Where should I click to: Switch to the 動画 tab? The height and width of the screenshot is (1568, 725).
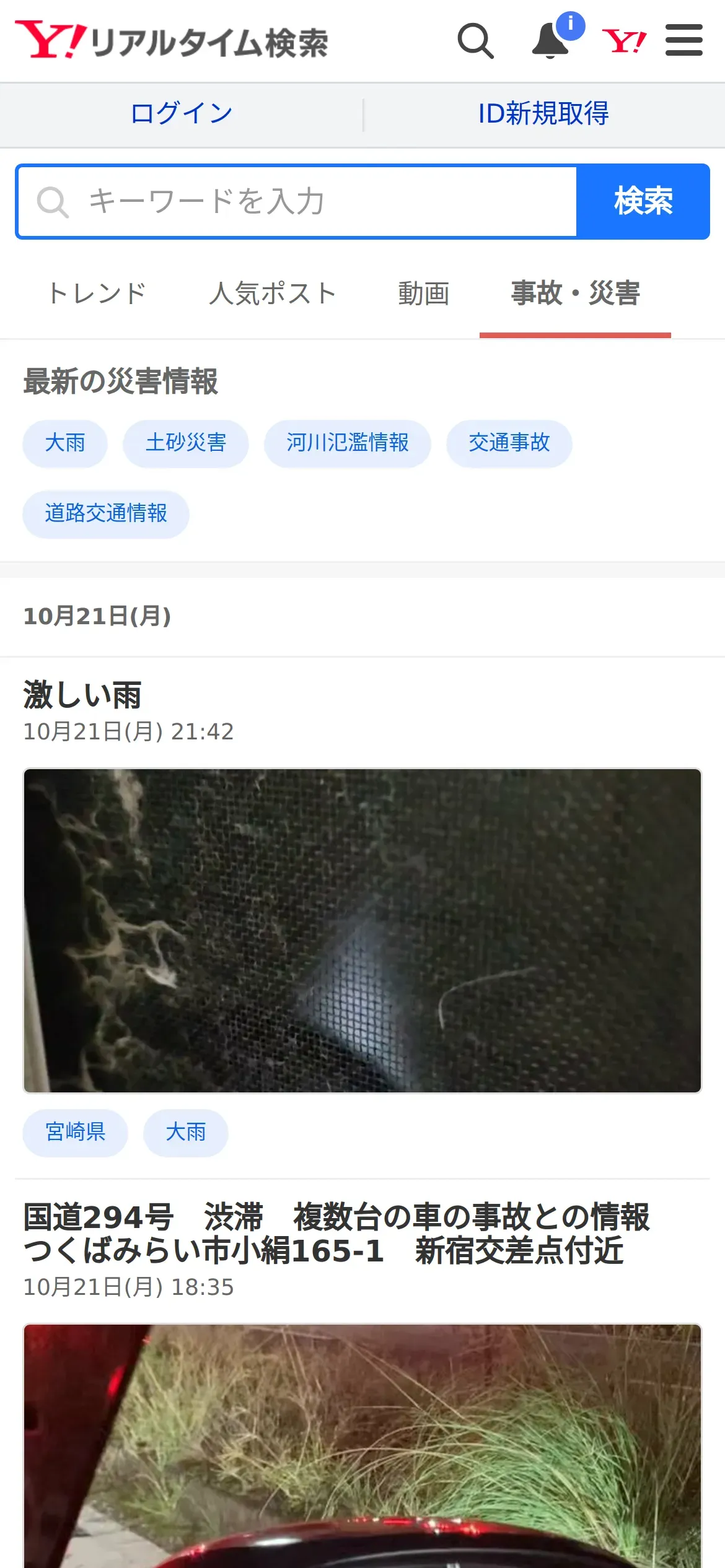[424, 294]
